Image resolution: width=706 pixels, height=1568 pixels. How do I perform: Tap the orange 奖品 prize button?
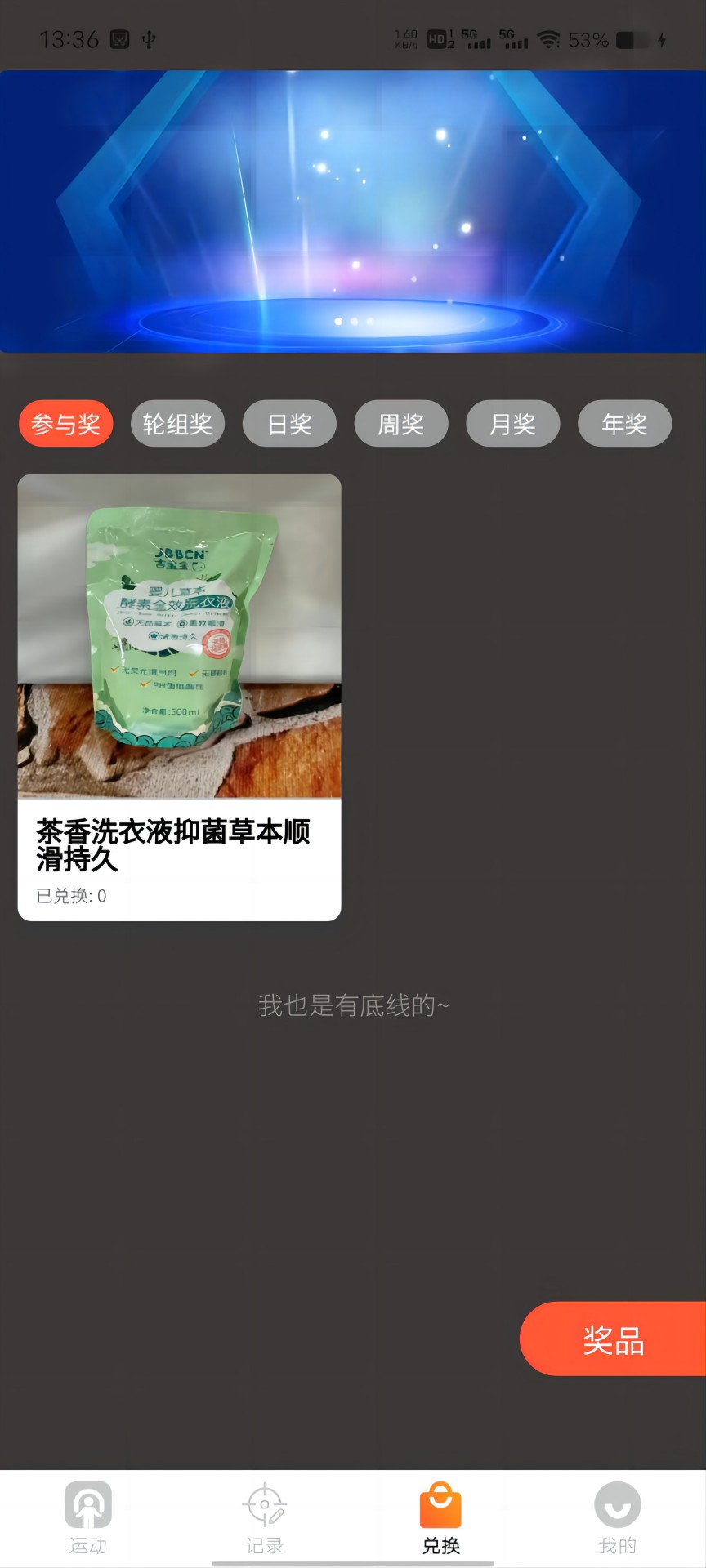click(614, 1339)
